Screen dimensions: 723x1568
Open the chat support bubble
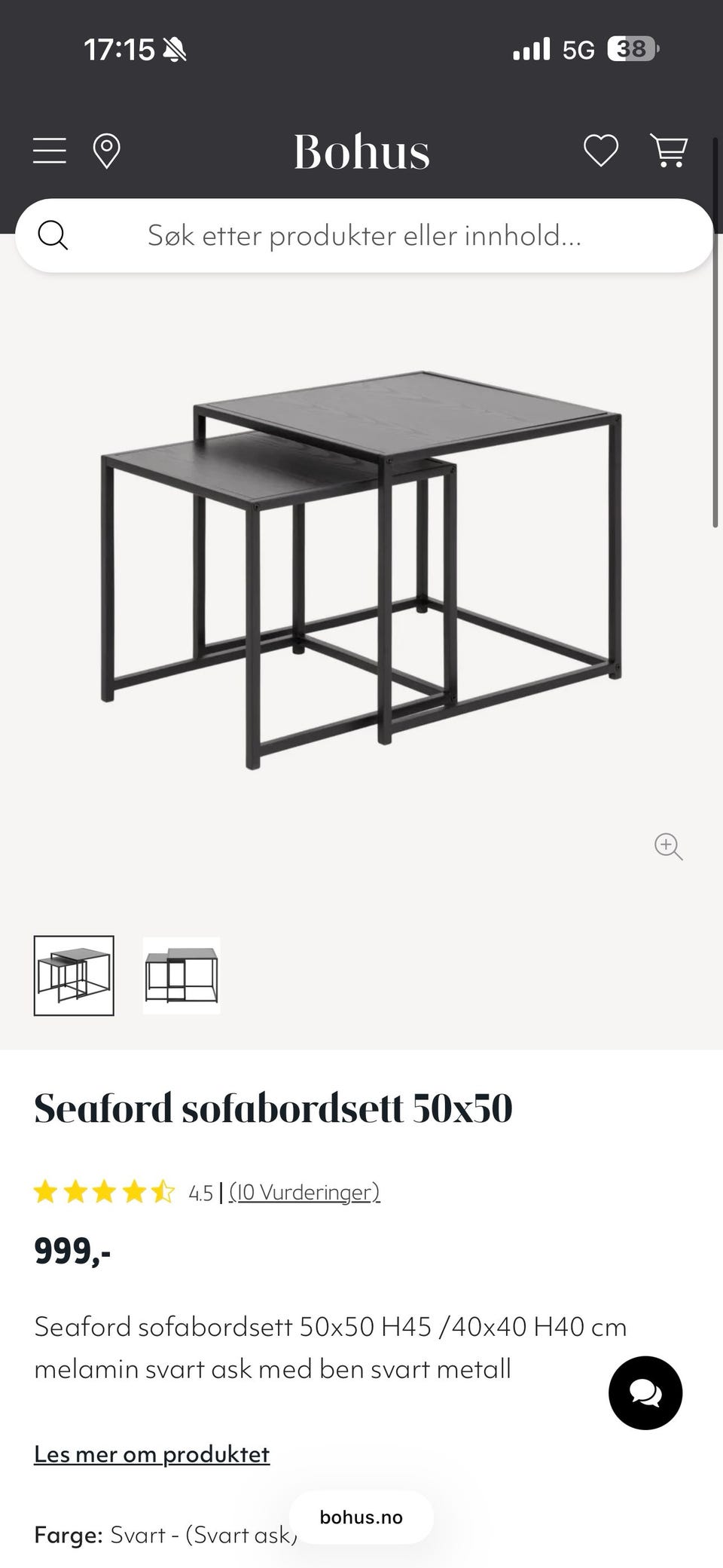click(646, 1393)
